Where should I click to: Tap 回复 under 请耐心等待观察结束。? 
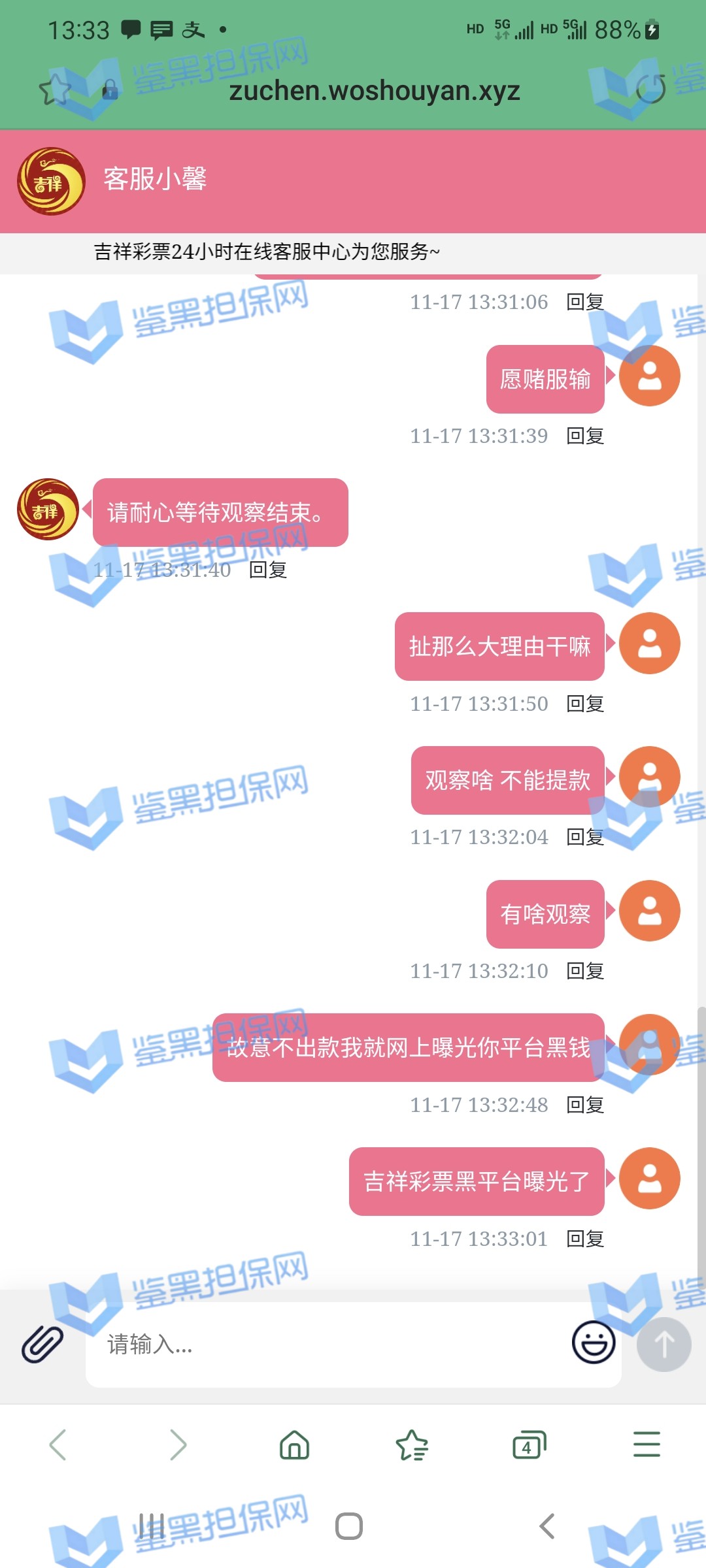pyautogui.click(x=268, y=570)
